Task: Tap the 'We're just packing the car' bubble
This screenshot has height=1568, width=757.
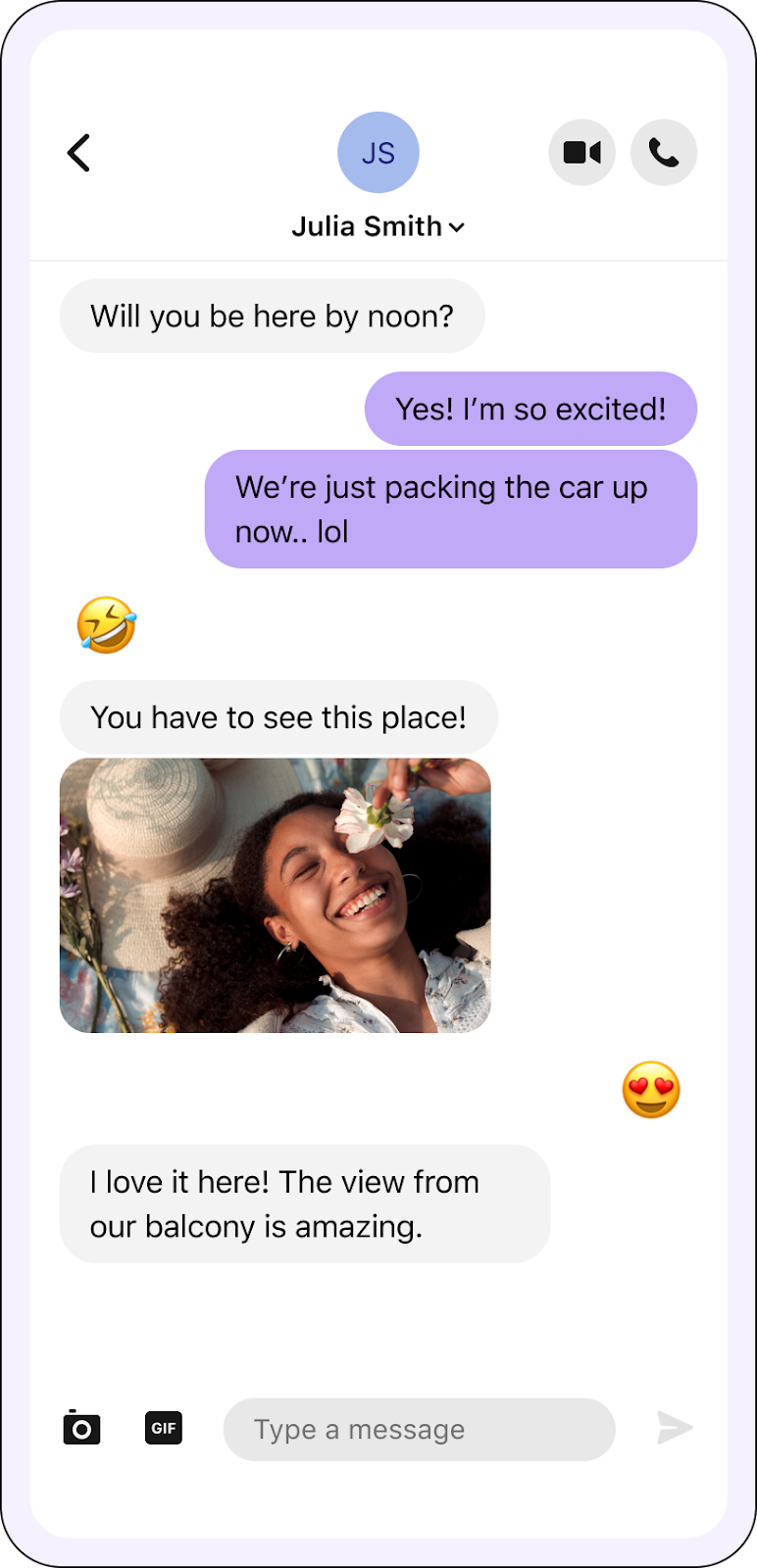Action: point(450,509)
